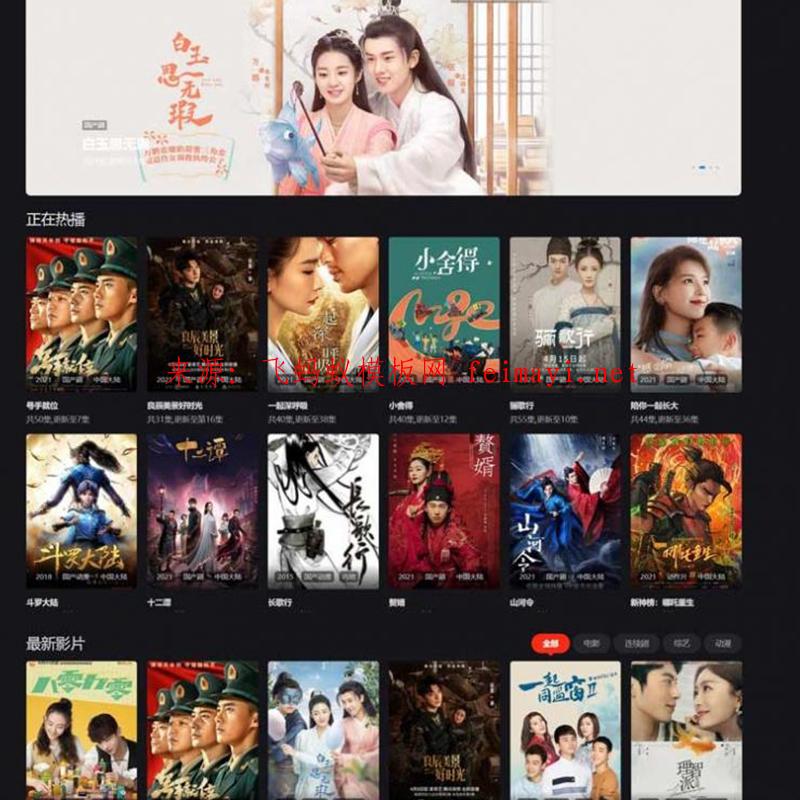Open the 斗罗大陆 anime card
Image resolution: width=800 pixels, height=800 pixels.
point(82,510)
